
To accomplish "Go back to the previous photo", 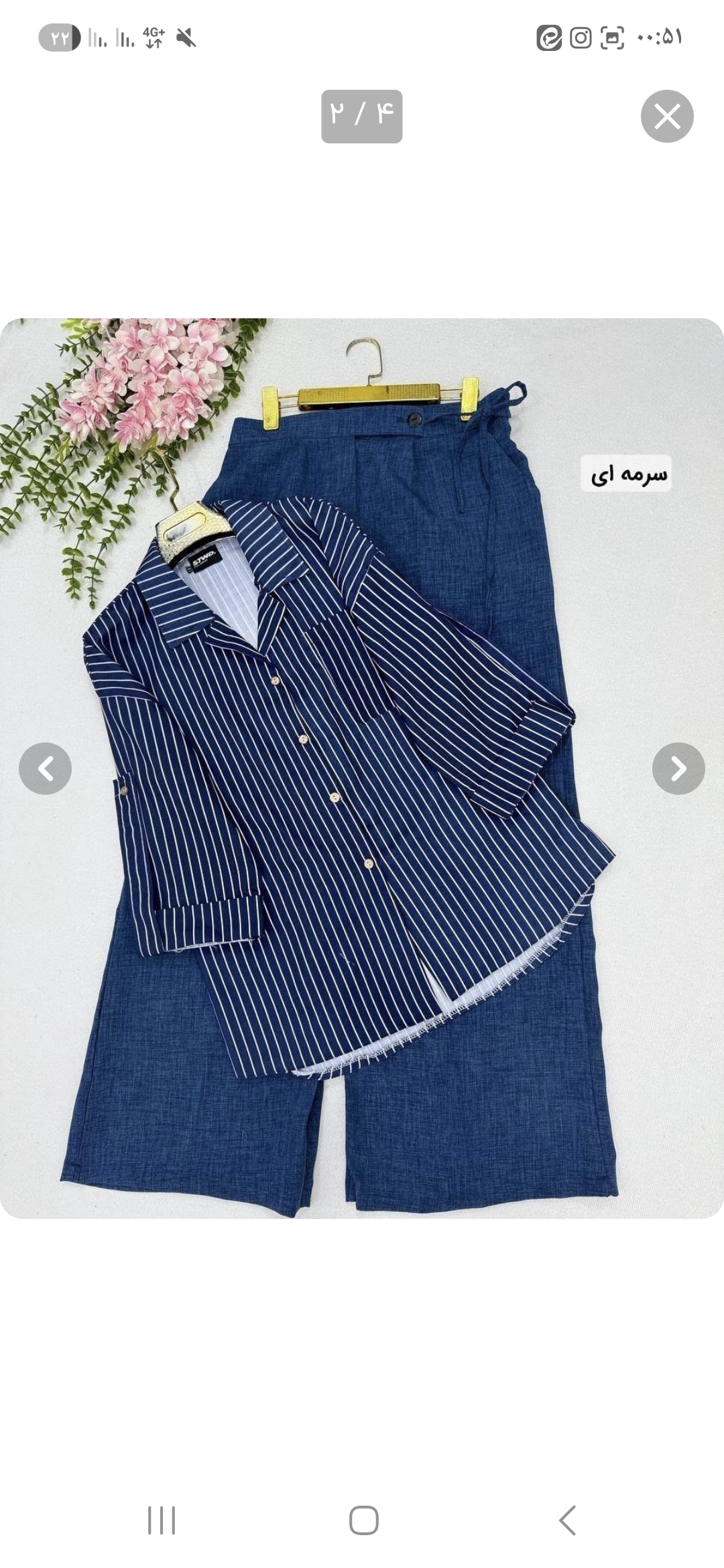I will point(46,769).
